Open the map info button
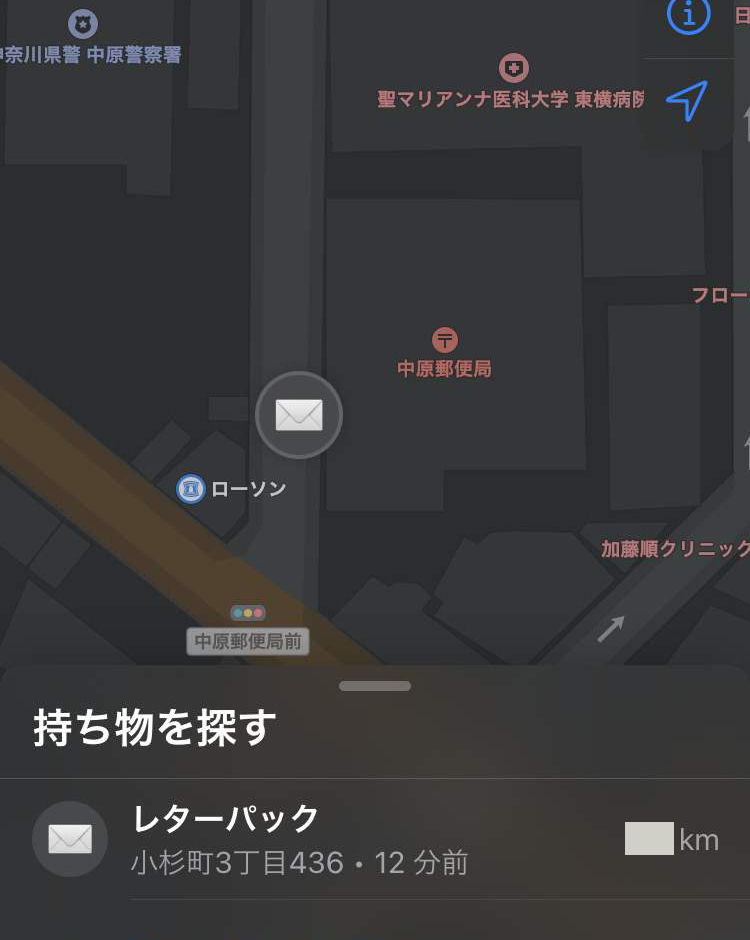Viewport: 750px width, 940px height. click(688, 17)
